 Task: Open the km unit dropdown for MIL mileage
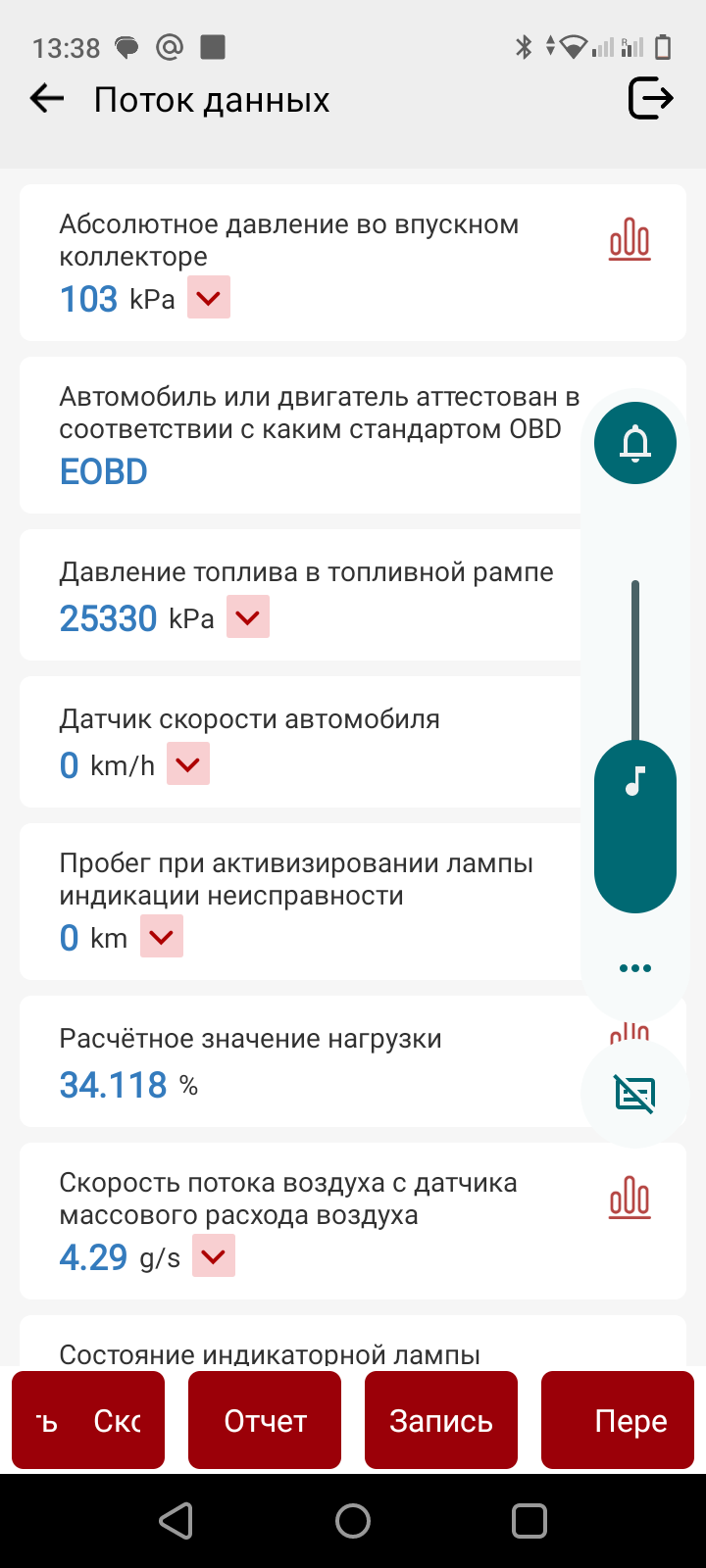[x=162, y=937]
